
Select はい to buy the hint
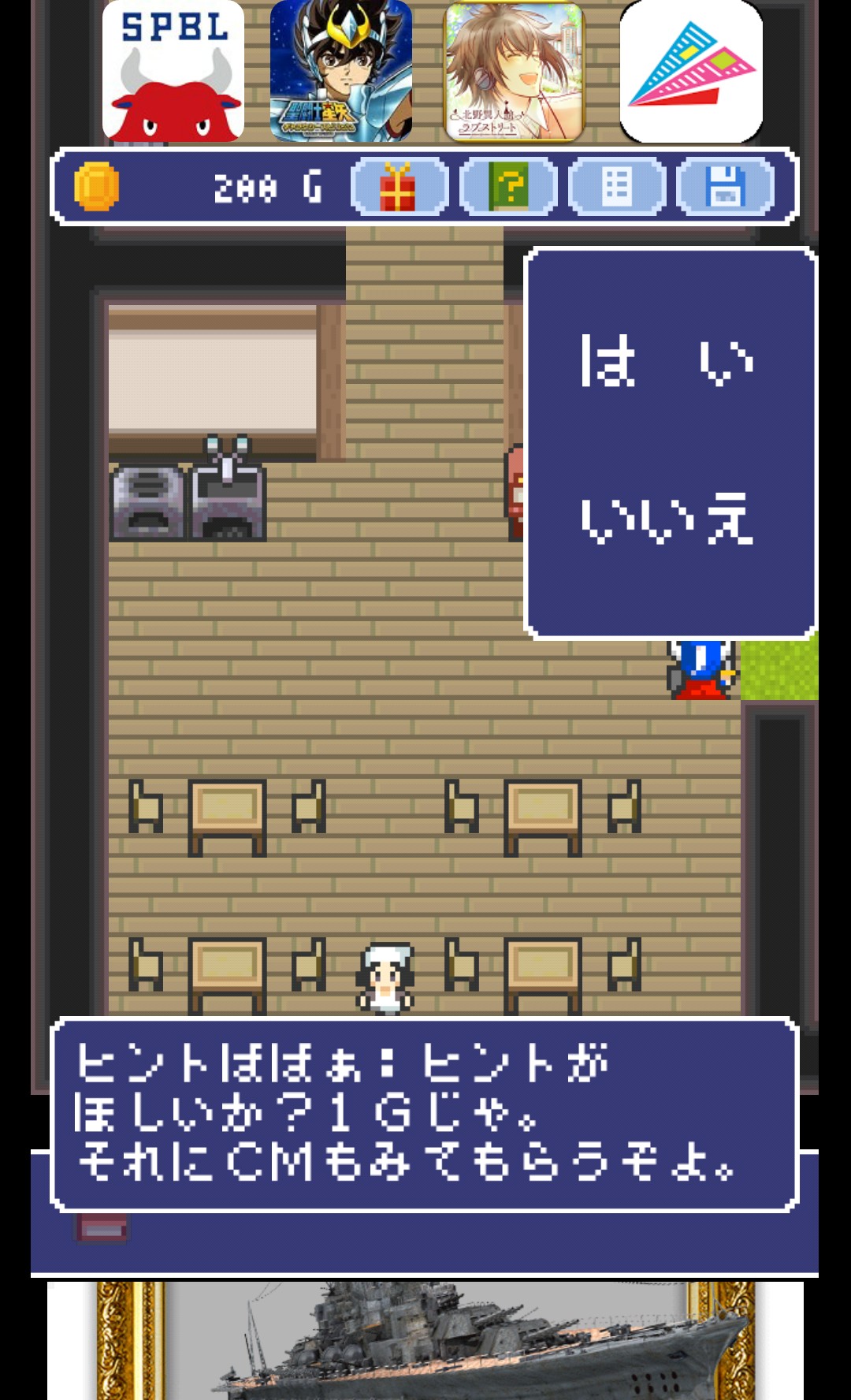(x=667, y=361)
